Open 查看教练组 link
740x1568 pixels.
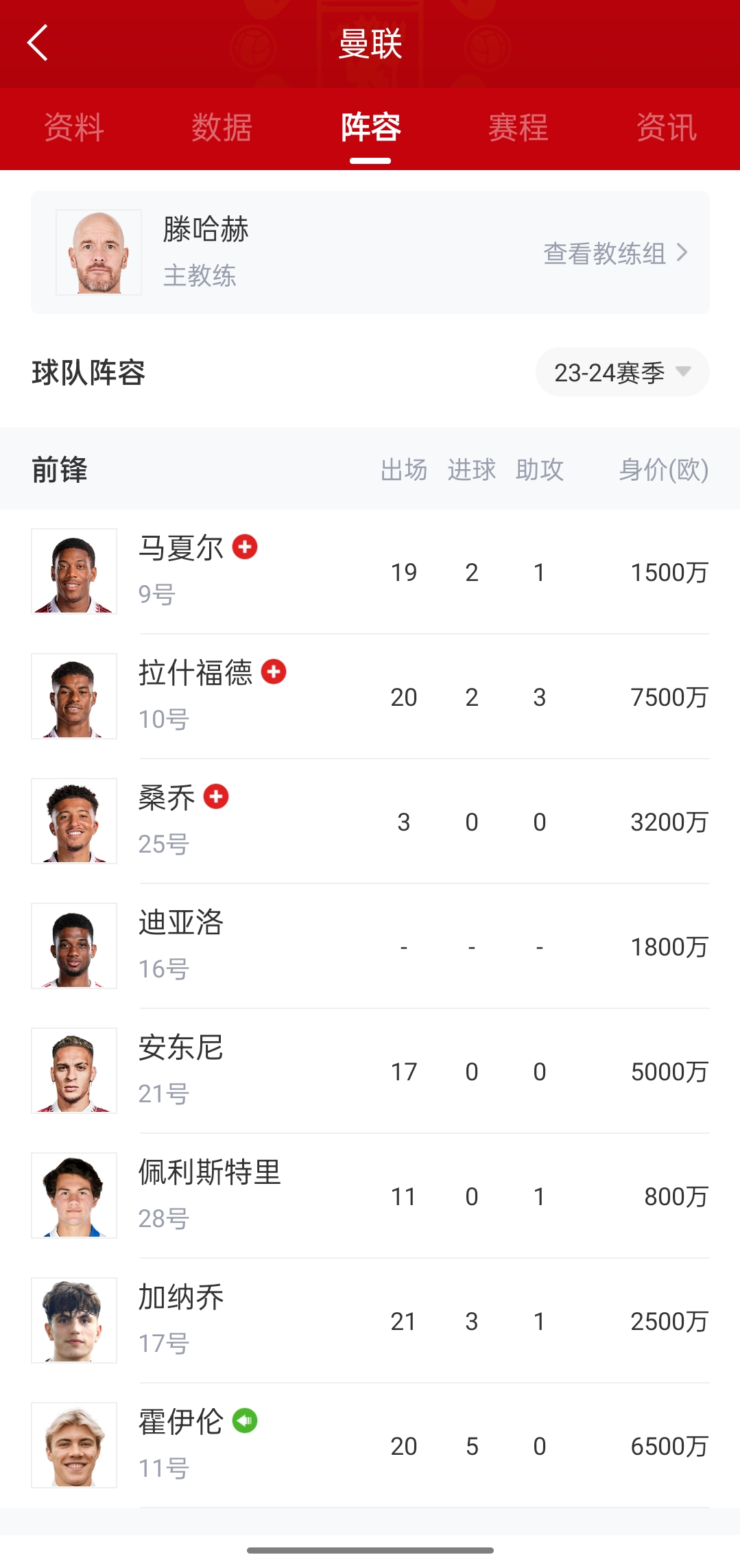(x=615, y=253)
